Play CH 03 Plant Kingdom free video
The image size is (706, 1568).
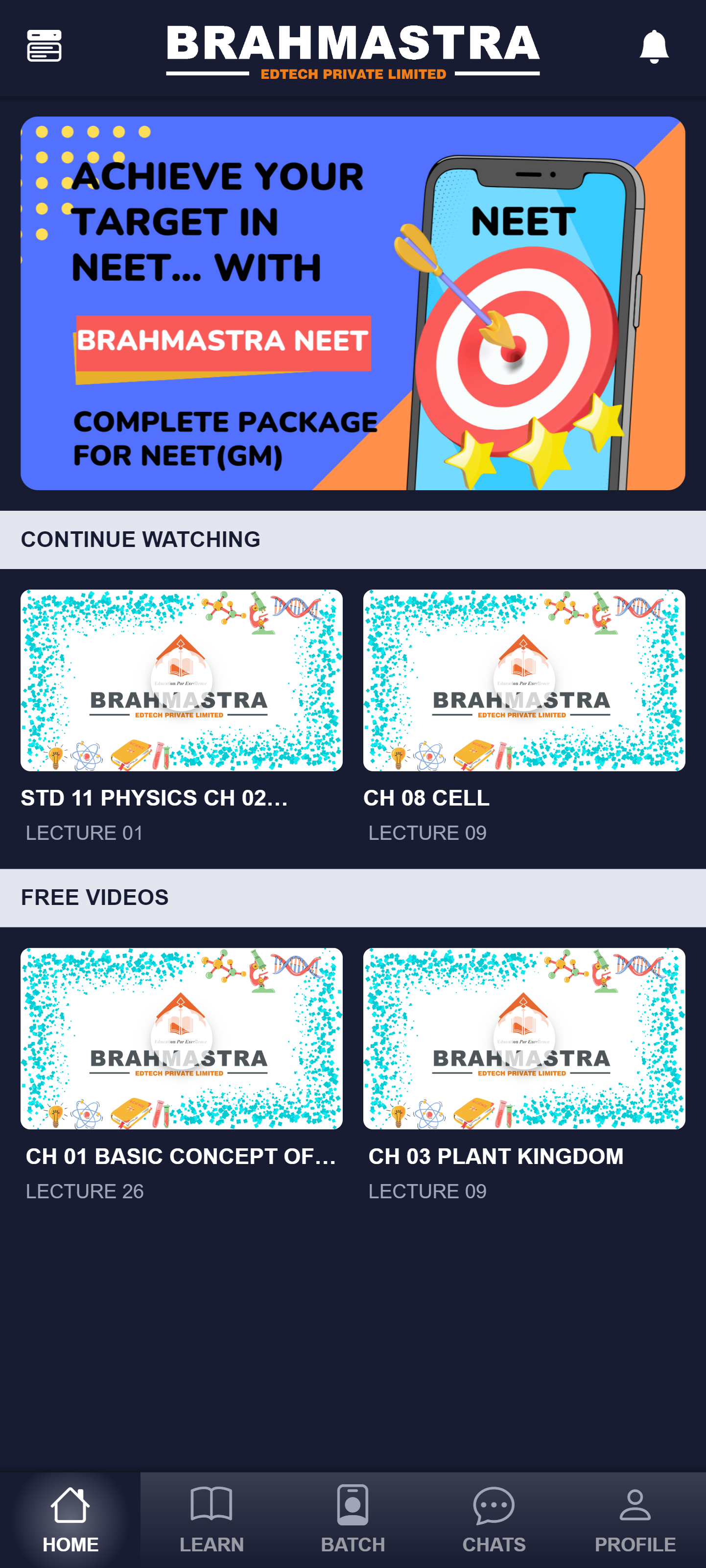(x=523, y=1038)
